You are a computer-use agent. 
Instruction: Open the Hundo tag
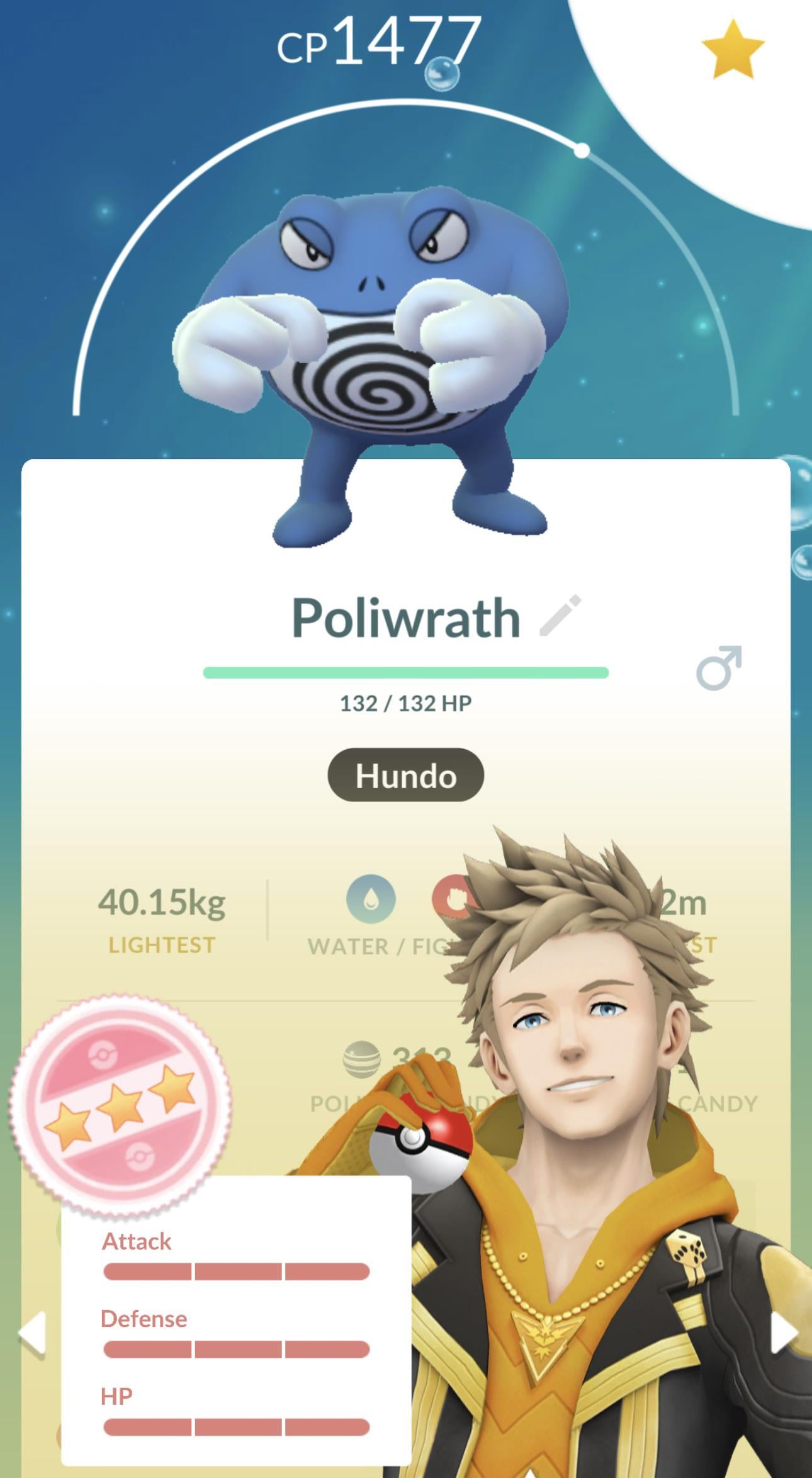pos(405,775)
